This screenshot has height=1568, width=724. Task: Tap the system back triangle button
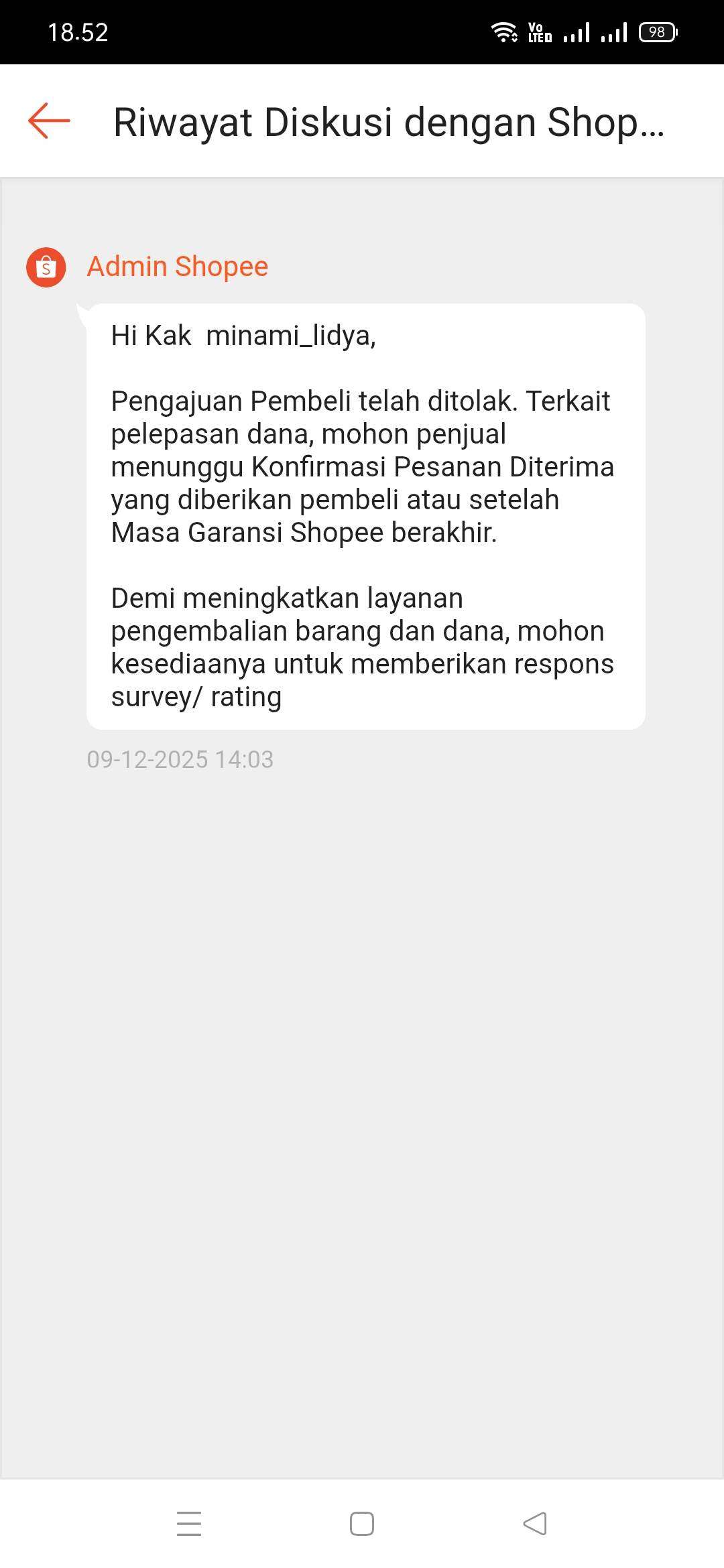click(x=534, y=1523)
